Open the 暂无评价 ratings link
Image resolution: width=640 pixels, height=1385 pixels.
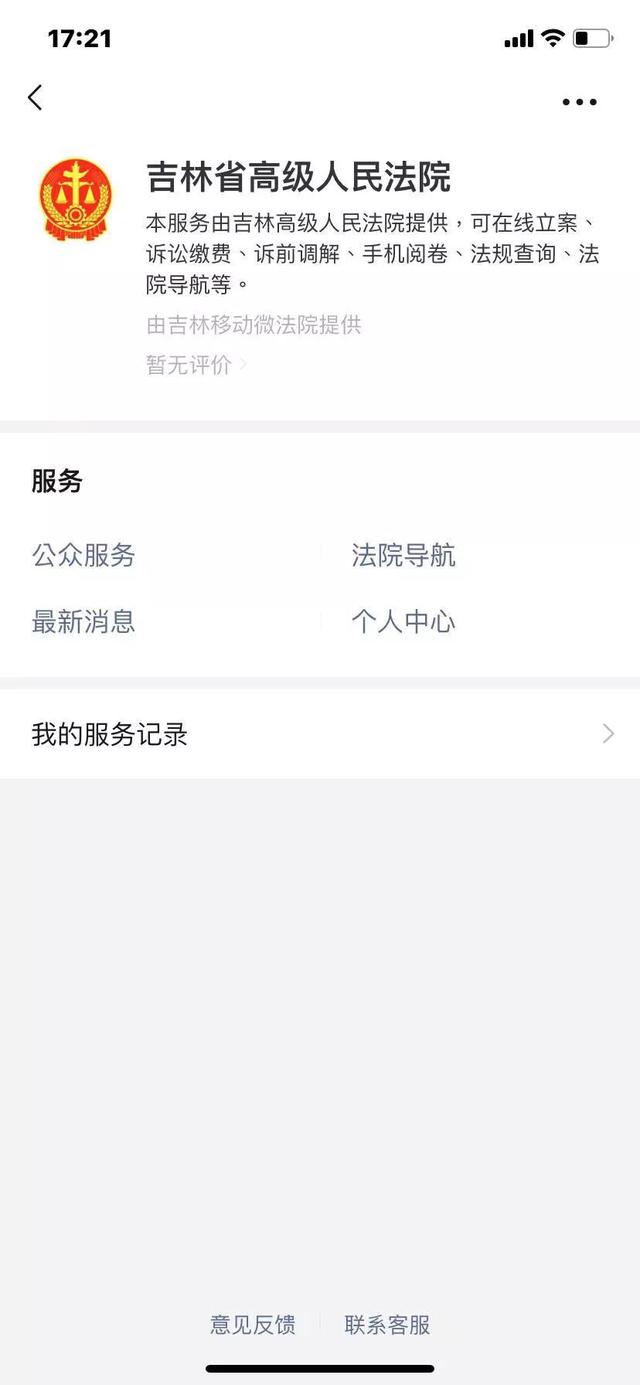point(196,365)
